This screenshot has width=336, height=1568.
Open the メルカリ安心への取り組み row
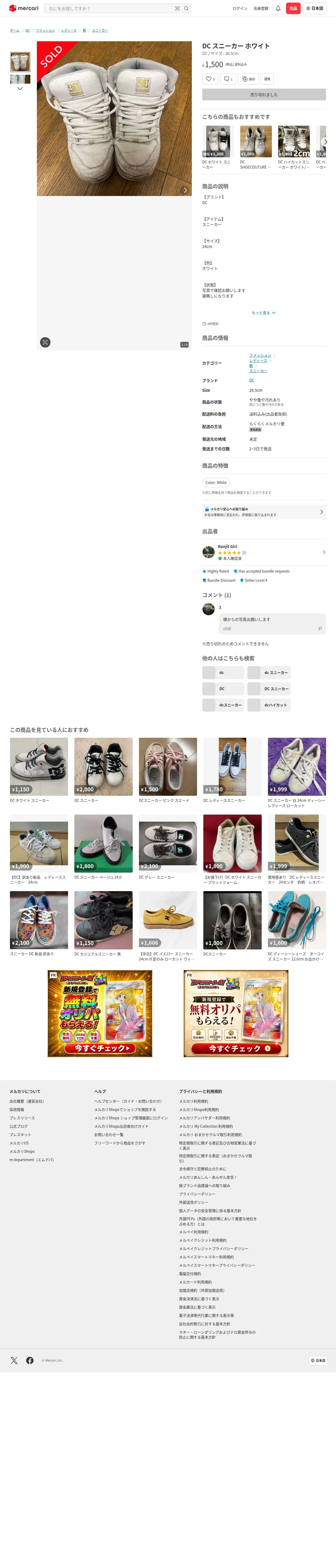tap(264, 512)
